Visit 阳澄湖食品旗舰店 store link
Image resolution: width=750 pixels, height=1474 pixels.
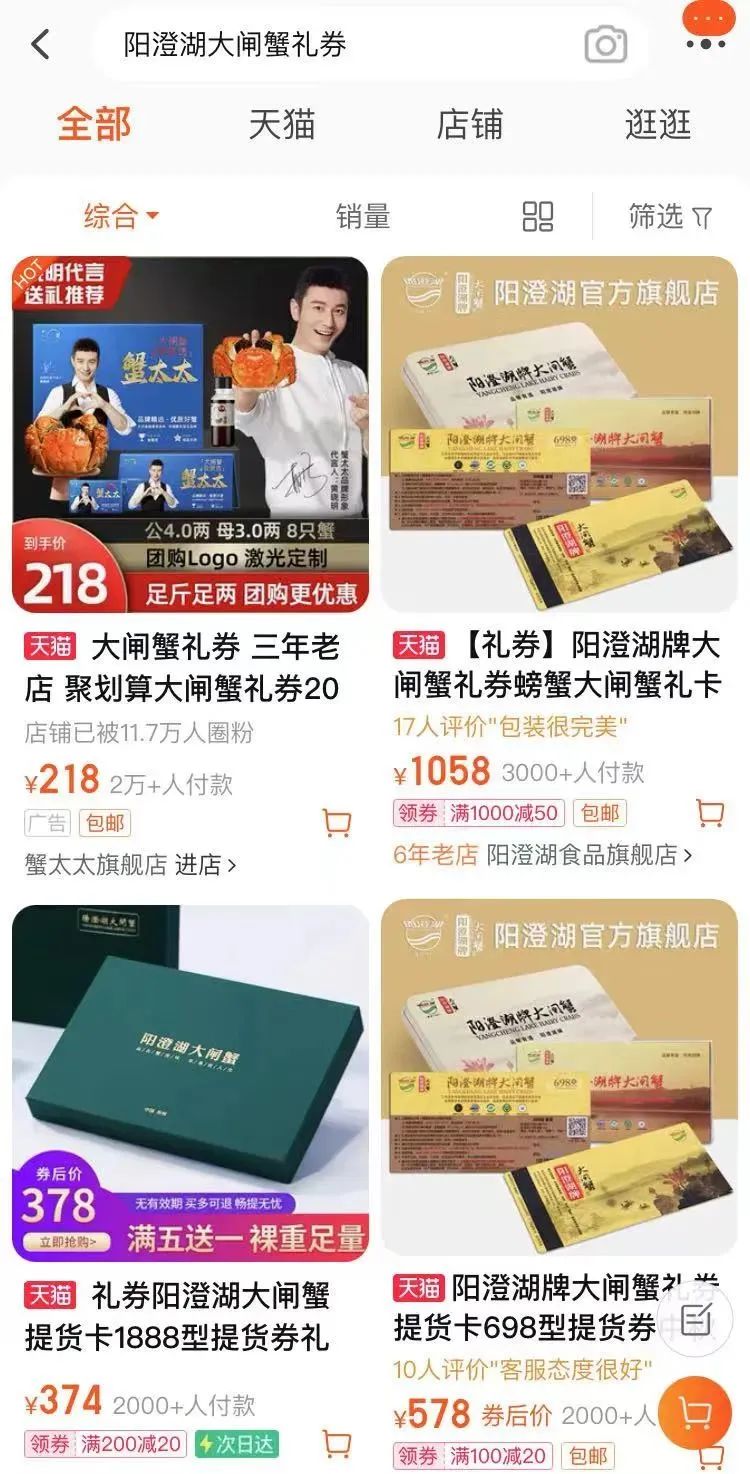click(589, 855)
